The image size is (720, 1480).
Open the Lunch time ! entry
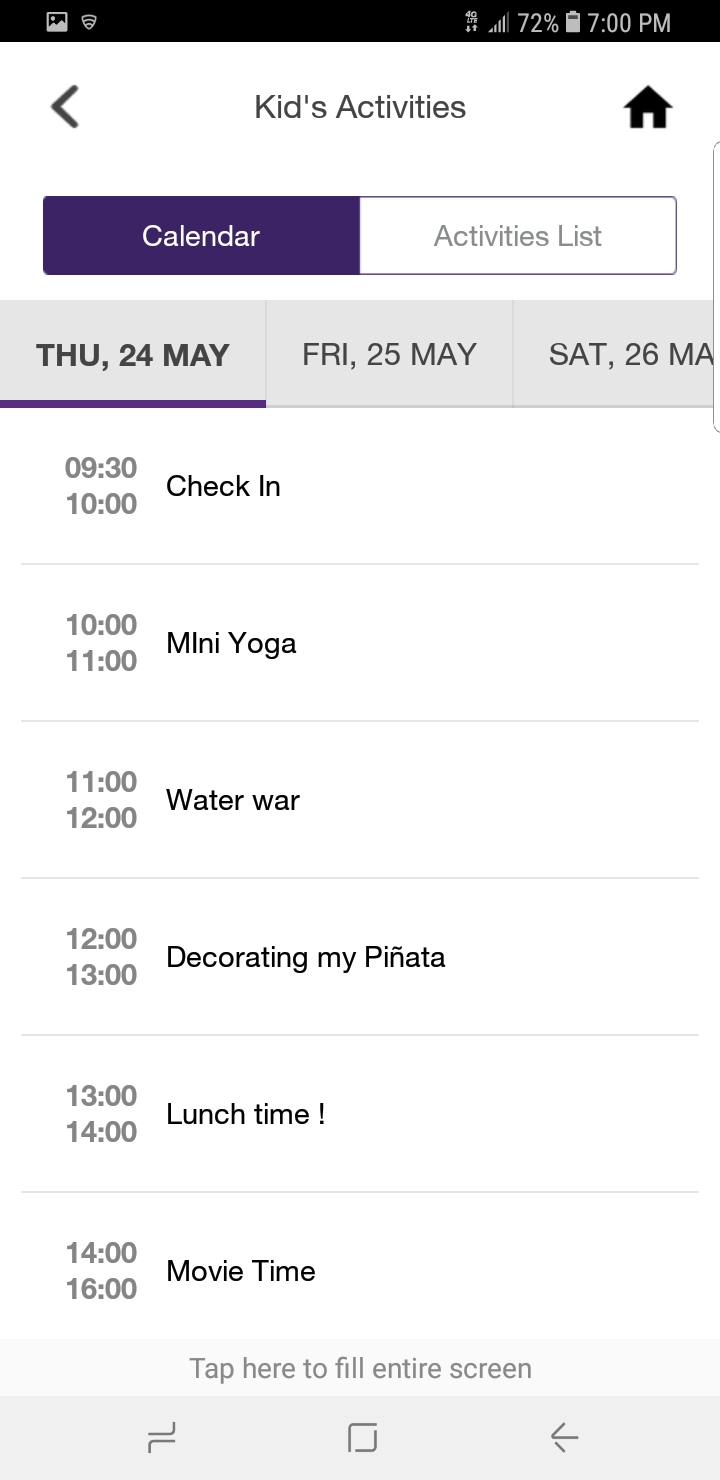360,1114
